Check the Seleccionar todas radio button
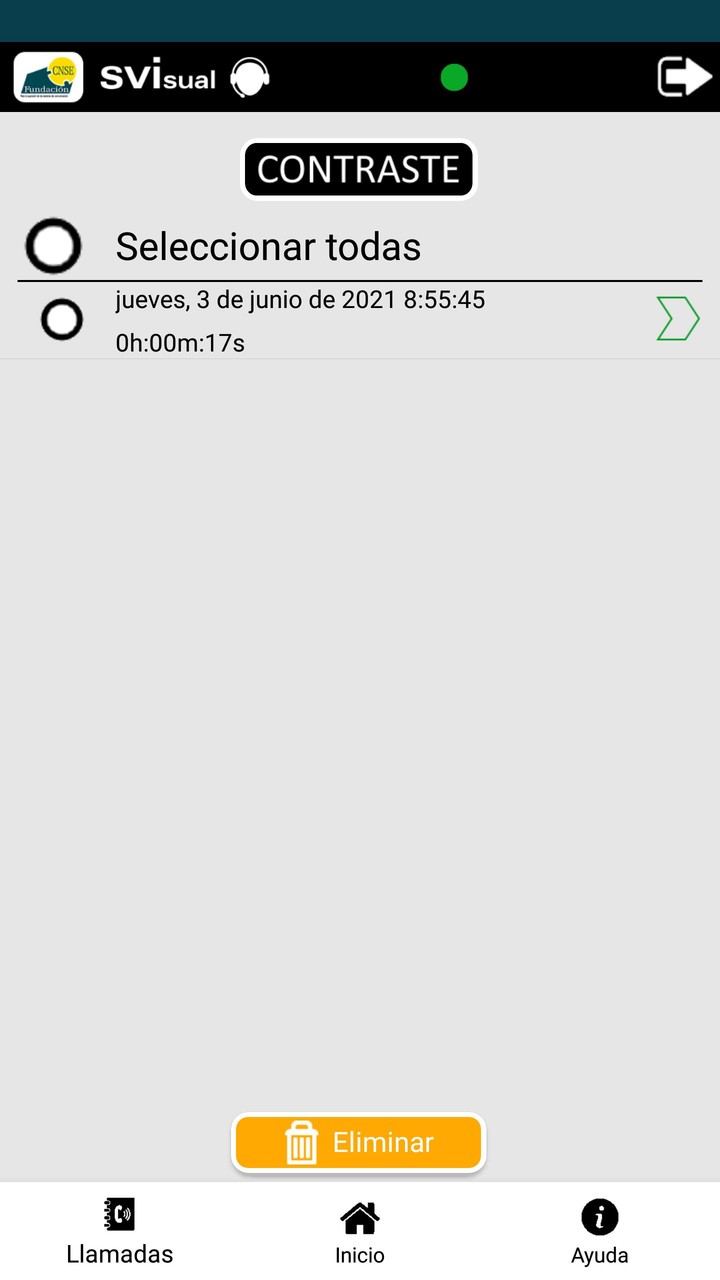 pyautogui.click(x=53, y=246)
